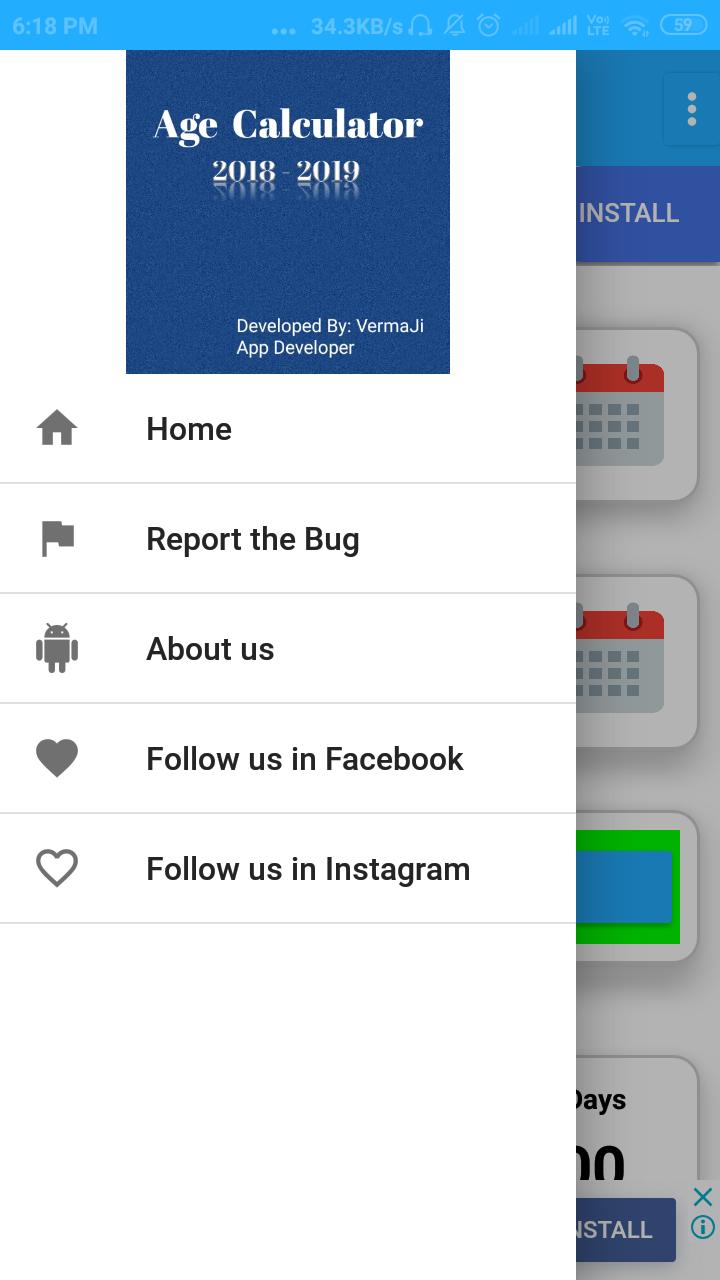720x1280 pixels.
Task: View ad info icon
Action: [703, 1227]
